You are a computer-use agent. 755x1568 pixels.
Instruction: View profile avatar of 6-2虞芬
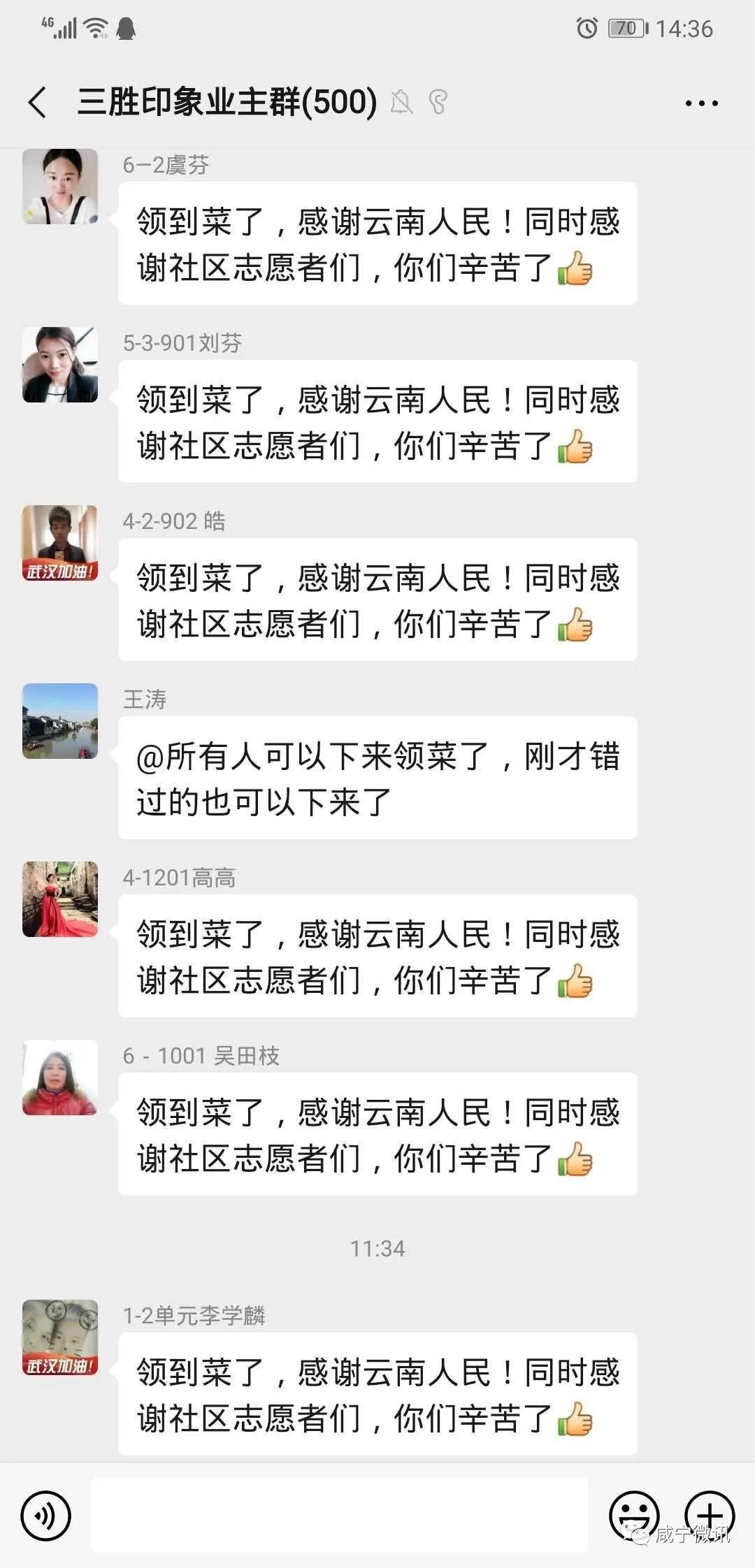(x=60, y=187)
